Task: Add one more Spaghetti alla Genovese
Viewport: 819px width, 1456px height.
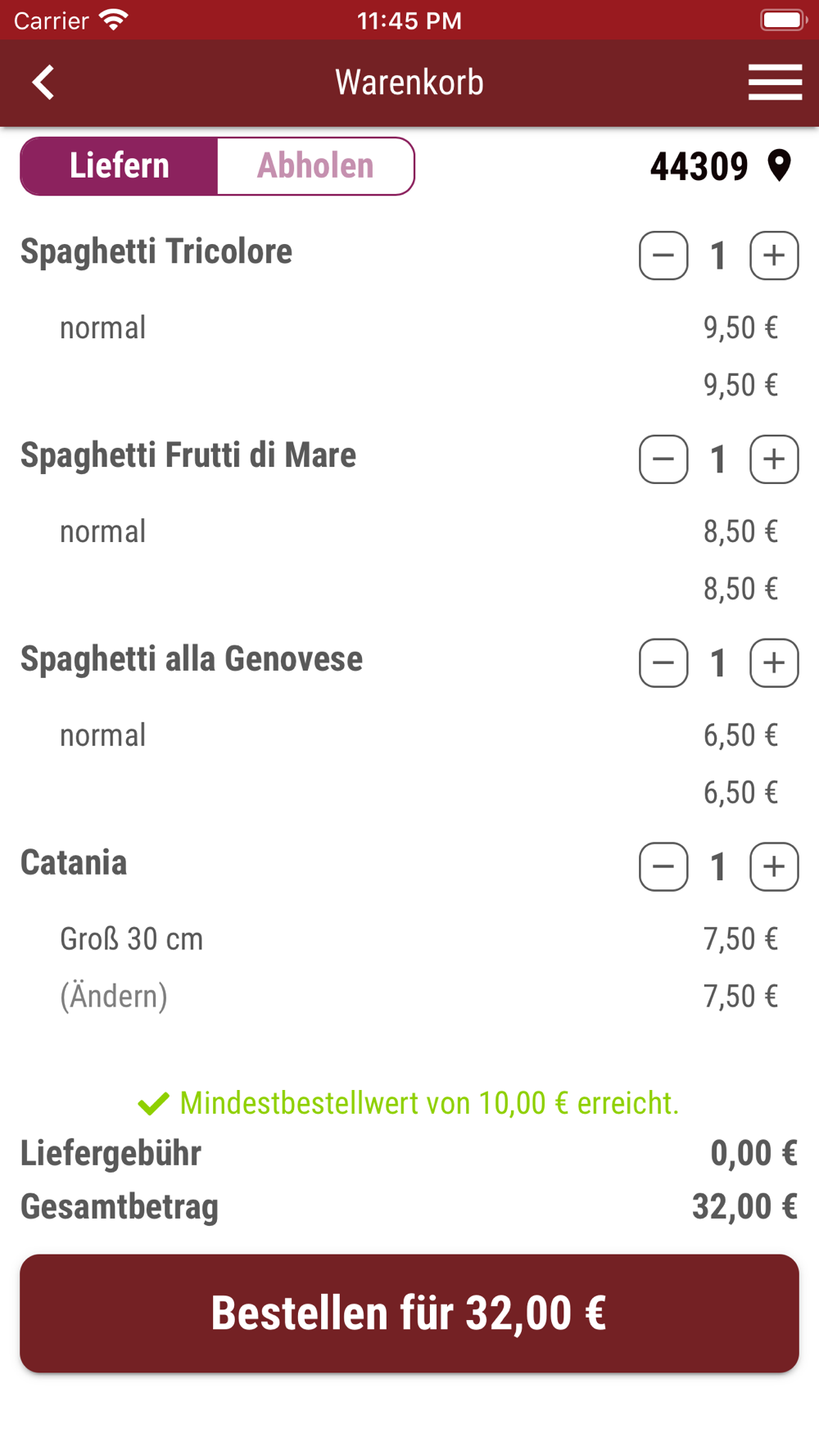Action: click(x=774, y=663)
